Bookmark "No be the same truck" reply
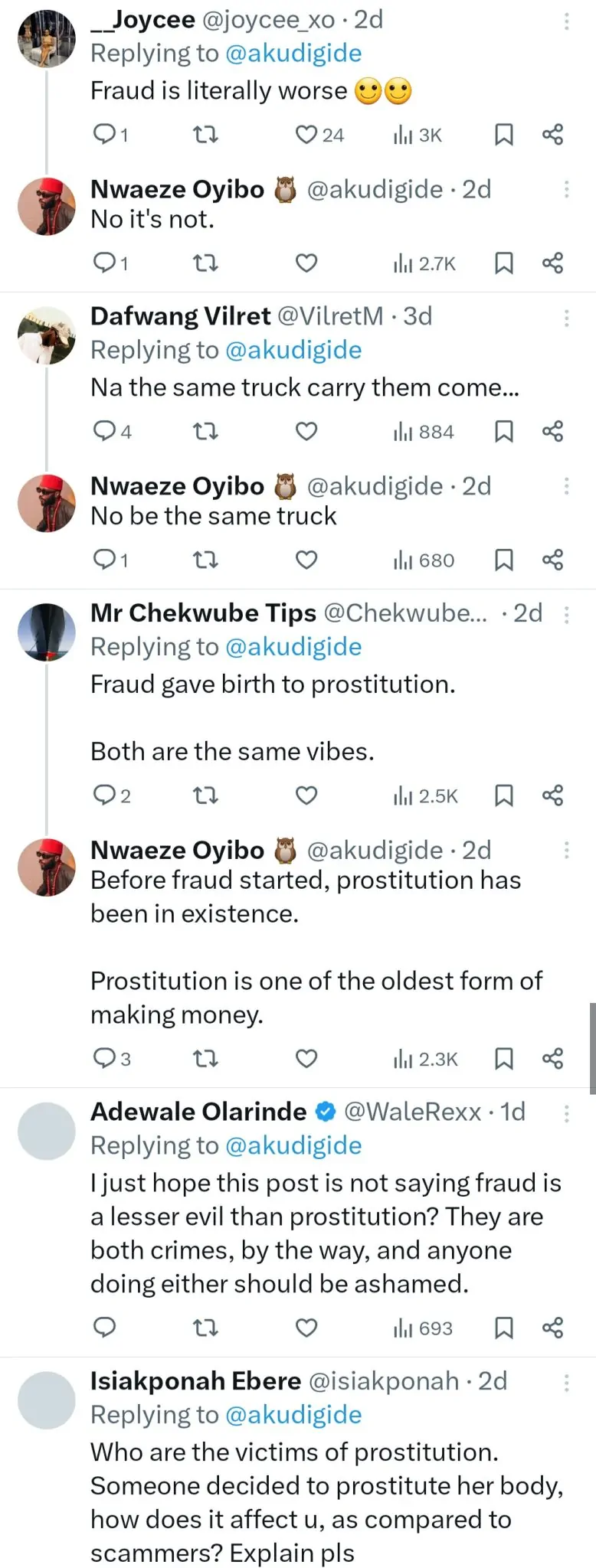 [503, 560]
